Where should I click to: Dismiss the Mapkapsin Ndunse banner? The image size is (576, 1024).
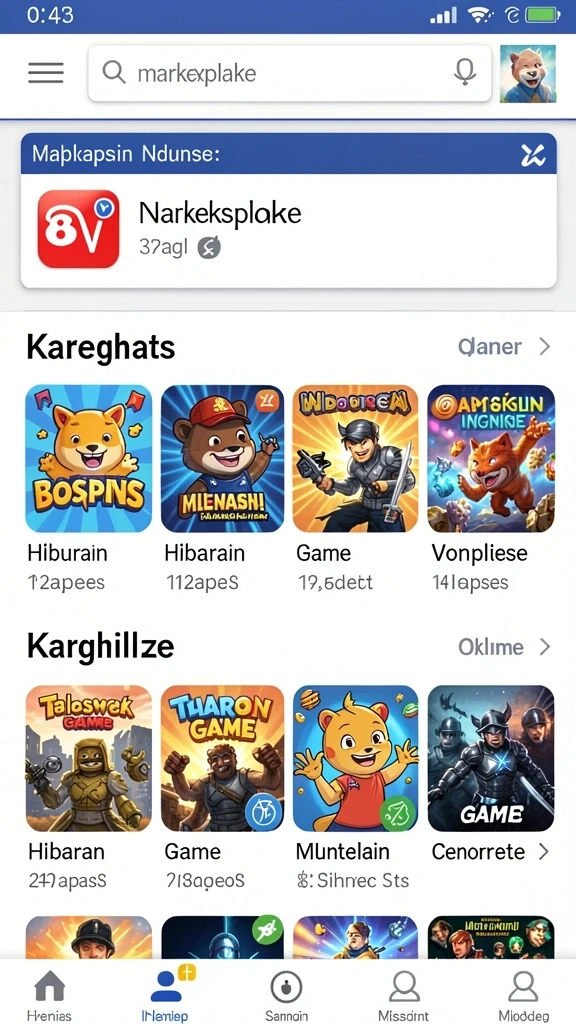(x=532, y=154)
